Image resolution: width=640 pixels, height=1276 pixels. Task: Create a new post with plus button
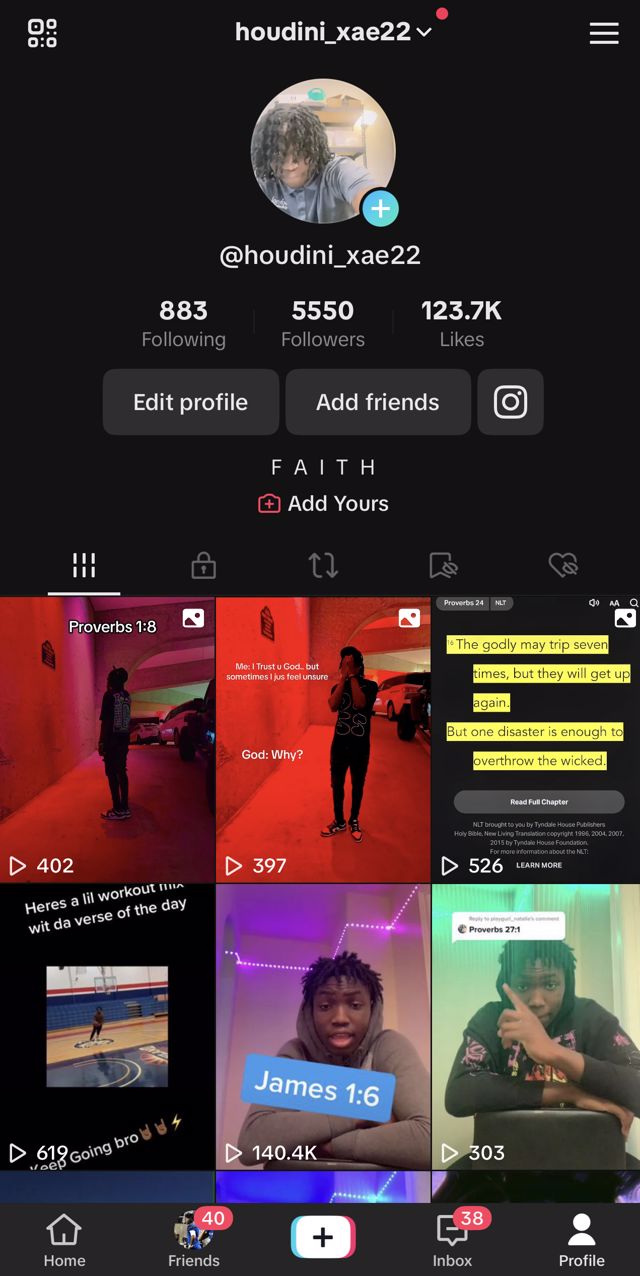pyautogui.click(x=322, y=1237)
